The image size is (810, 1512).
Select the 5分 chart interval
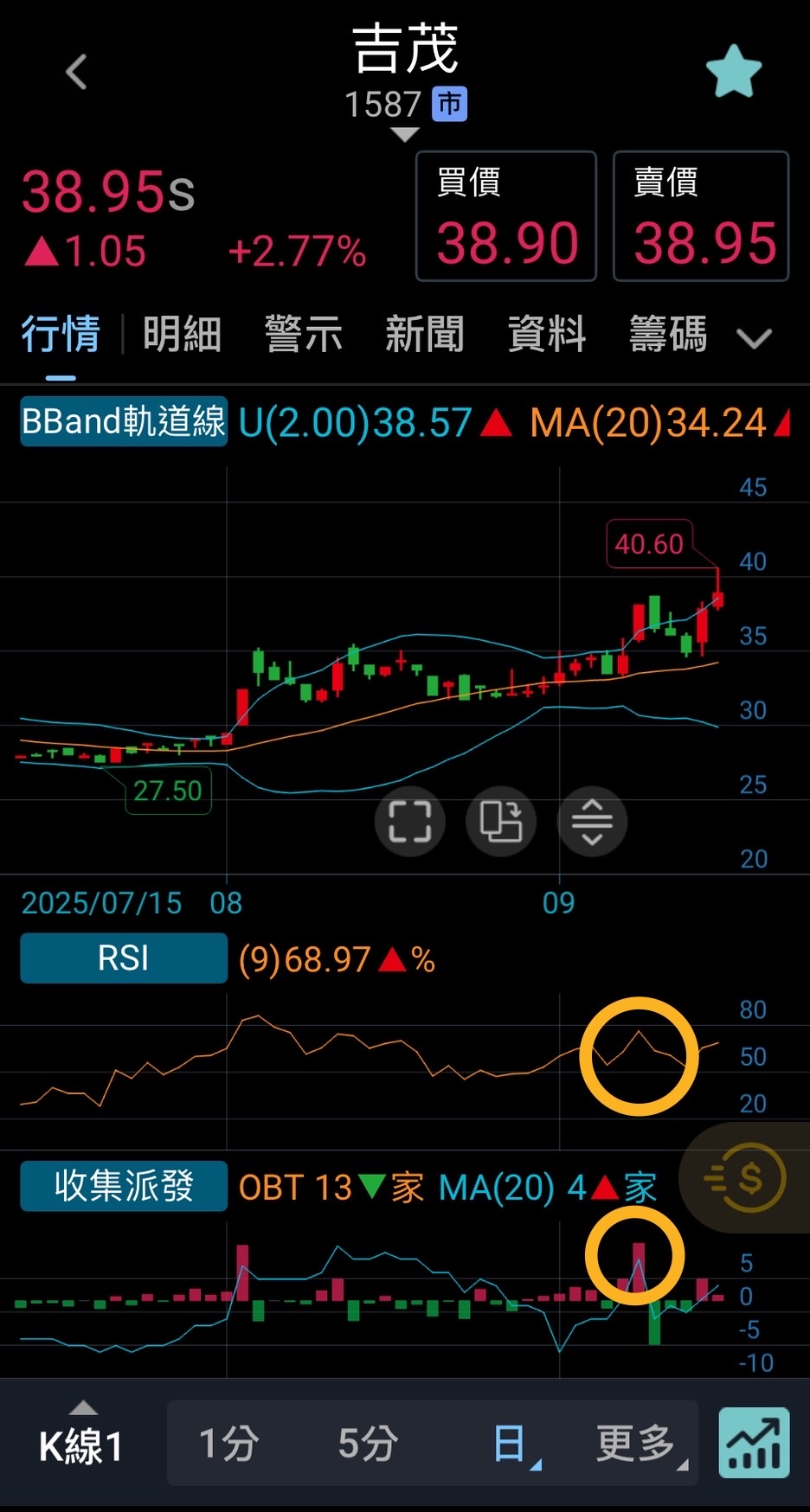pos(368,1443)
